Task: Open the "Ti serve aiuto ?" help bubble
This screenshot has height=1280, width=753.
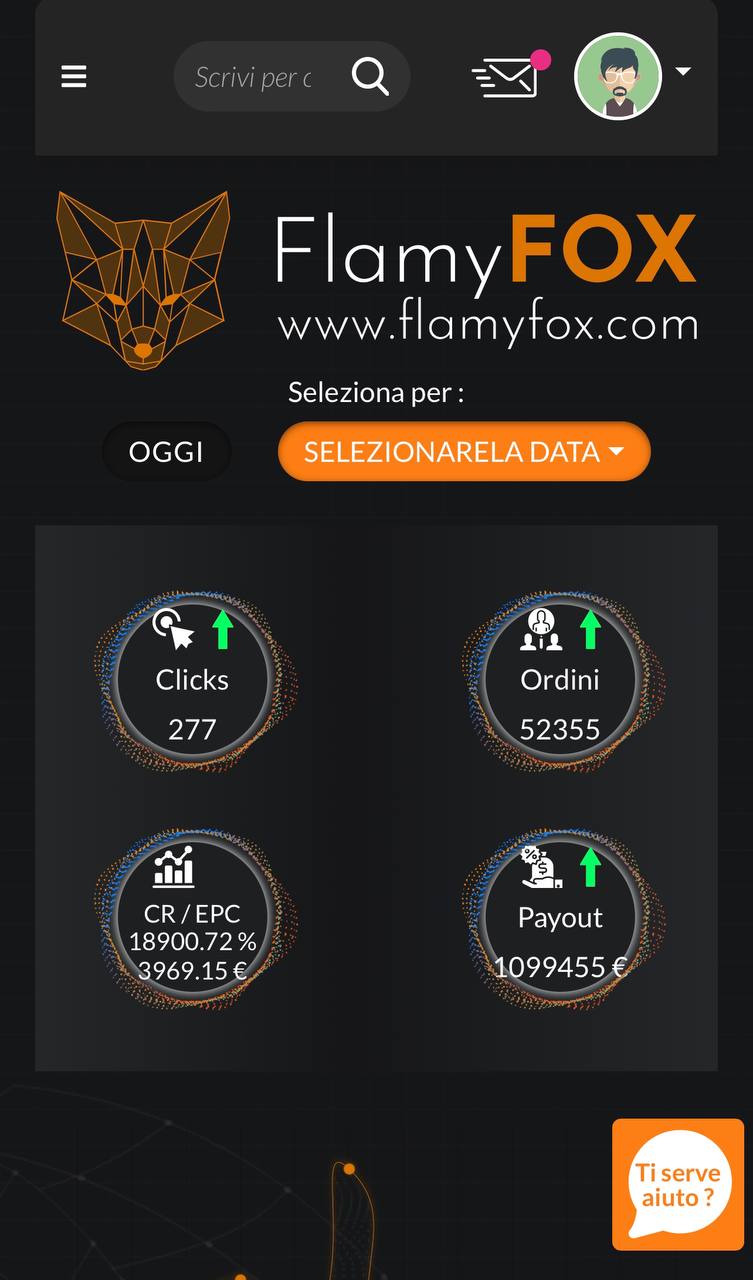Action: click(678, 1184)
